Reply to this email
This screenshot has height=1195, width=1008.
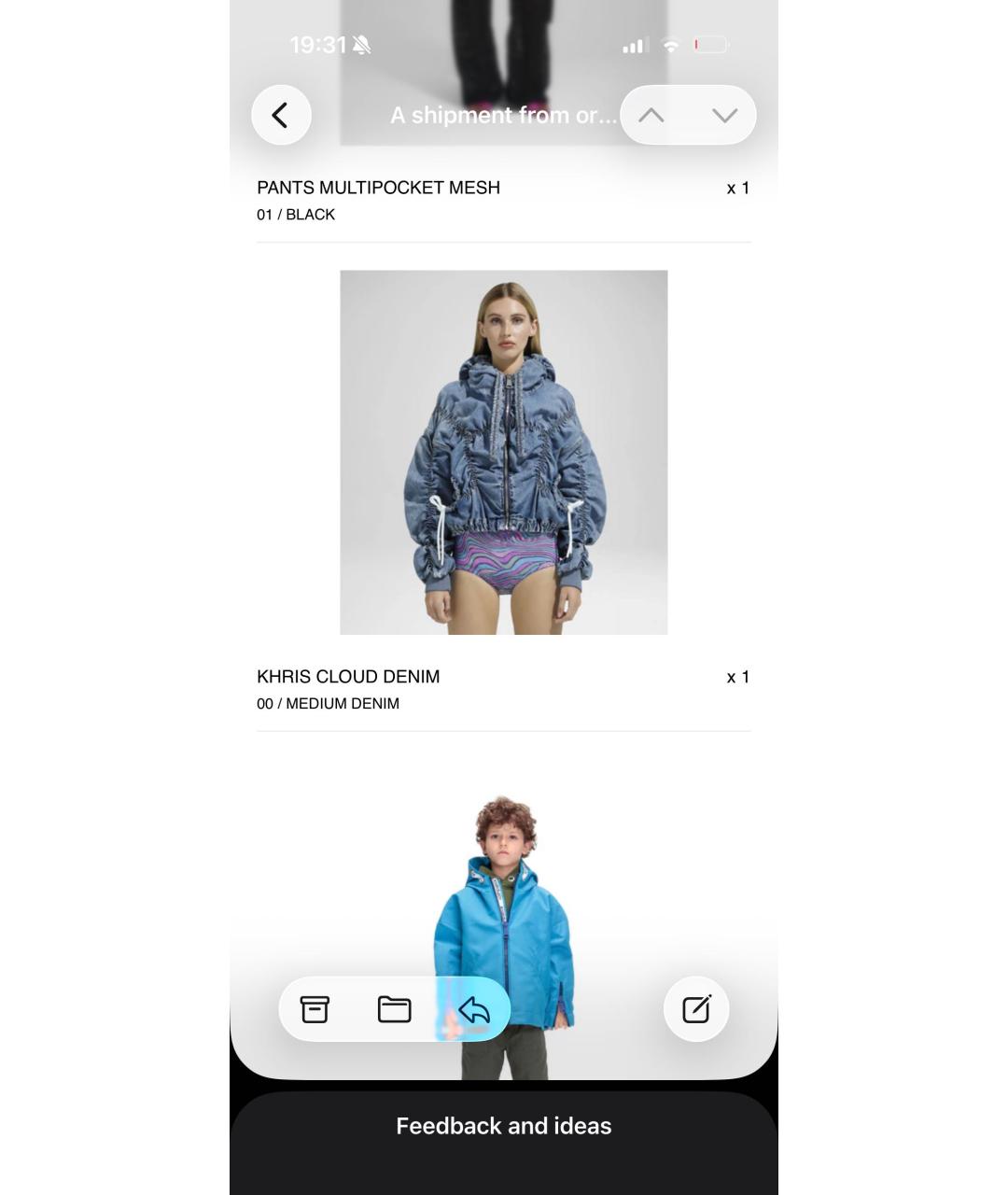tap(474, 1009)
